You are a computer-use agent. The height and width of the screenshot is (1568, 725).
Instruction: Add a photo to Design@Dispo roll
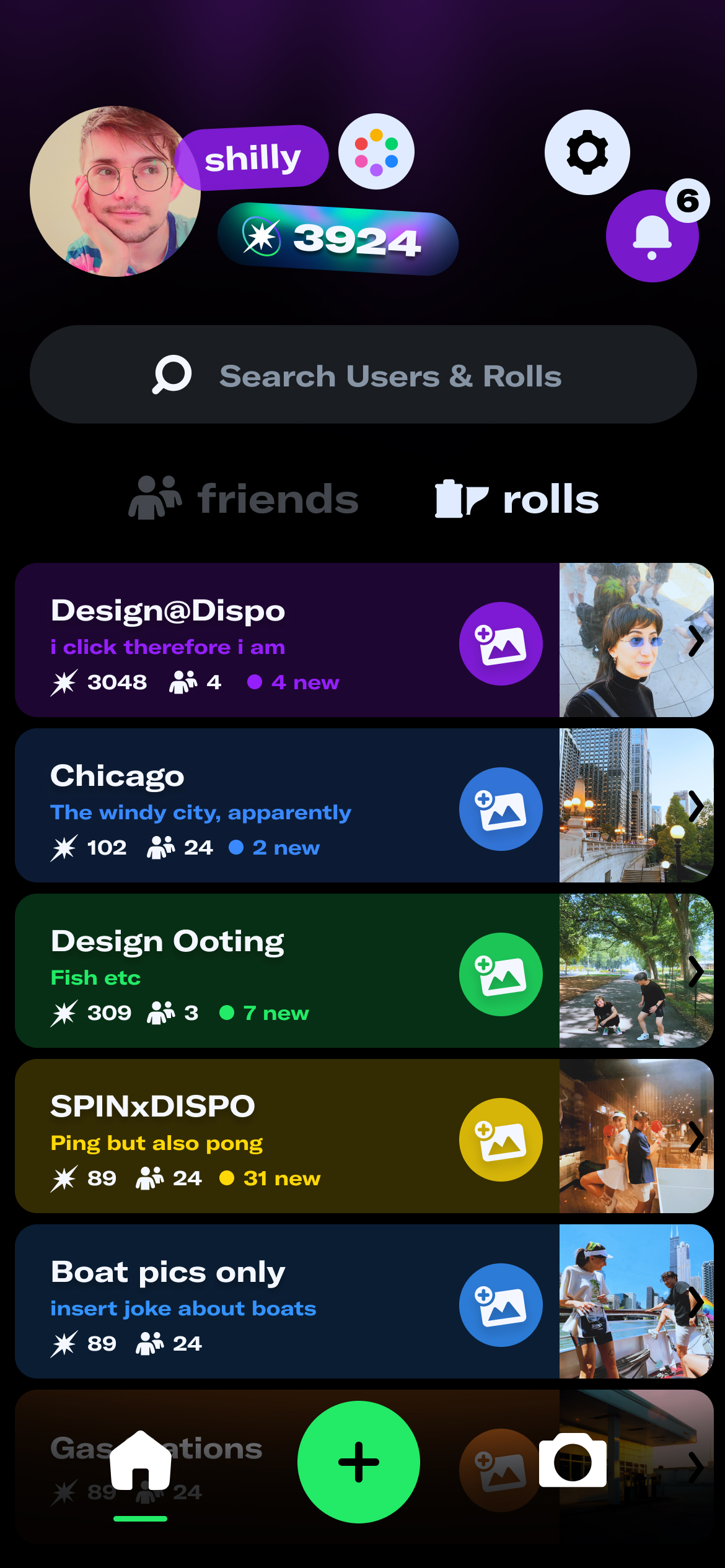point(501,643)
